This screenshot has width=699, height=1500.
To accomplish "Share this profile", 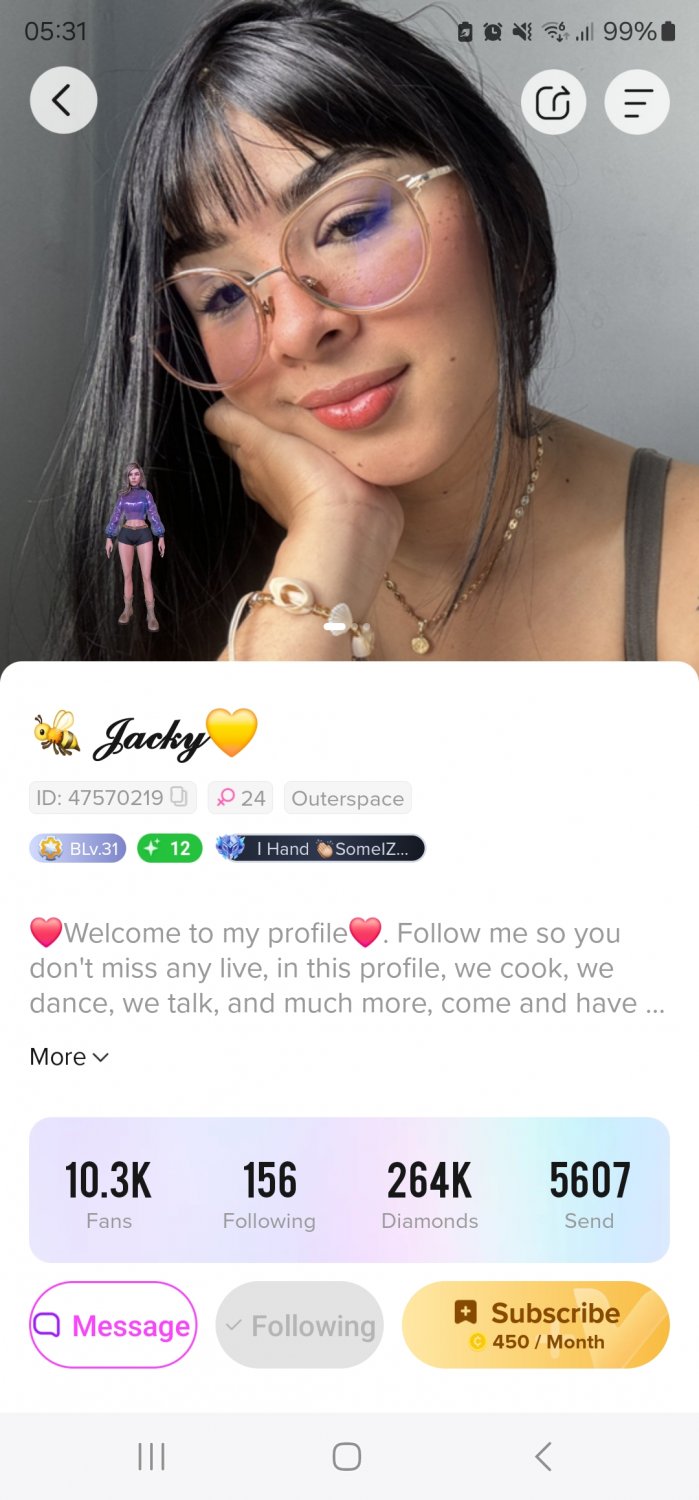I will pyautogui.click(x=553, y=102).
